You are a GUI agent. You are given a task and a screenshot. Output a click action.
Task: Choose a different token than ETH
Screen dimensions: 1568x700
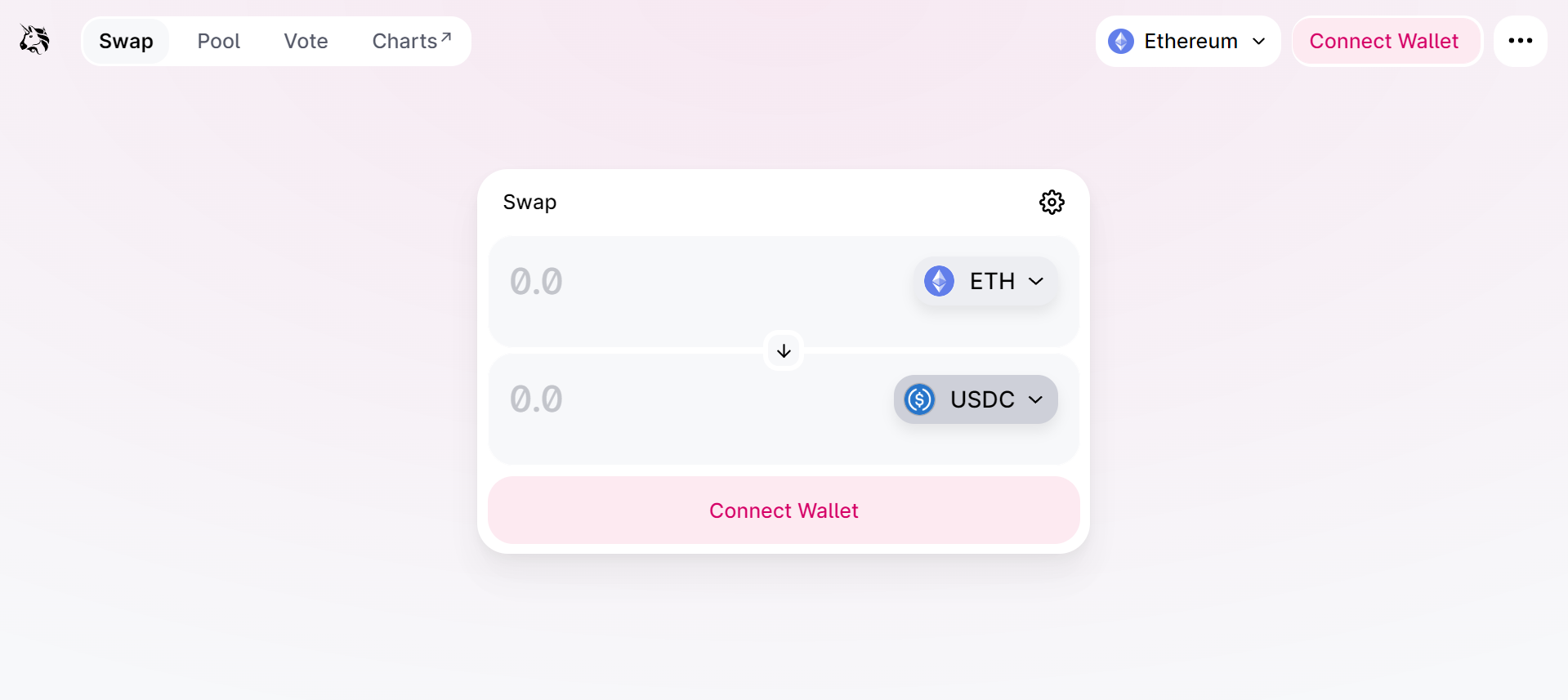(985, 281)
